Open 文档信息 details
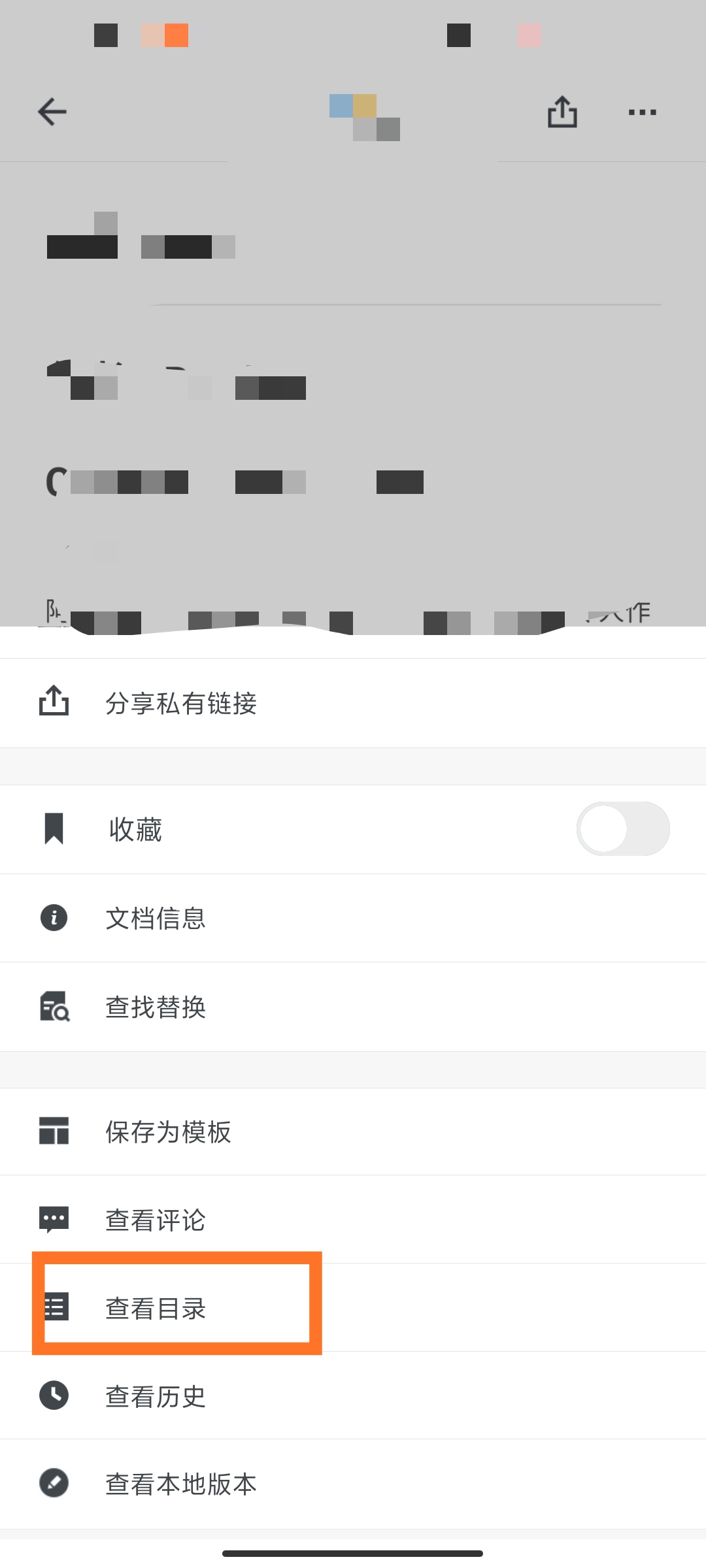This screenshot has height=1568, width=706. point(156,918)
